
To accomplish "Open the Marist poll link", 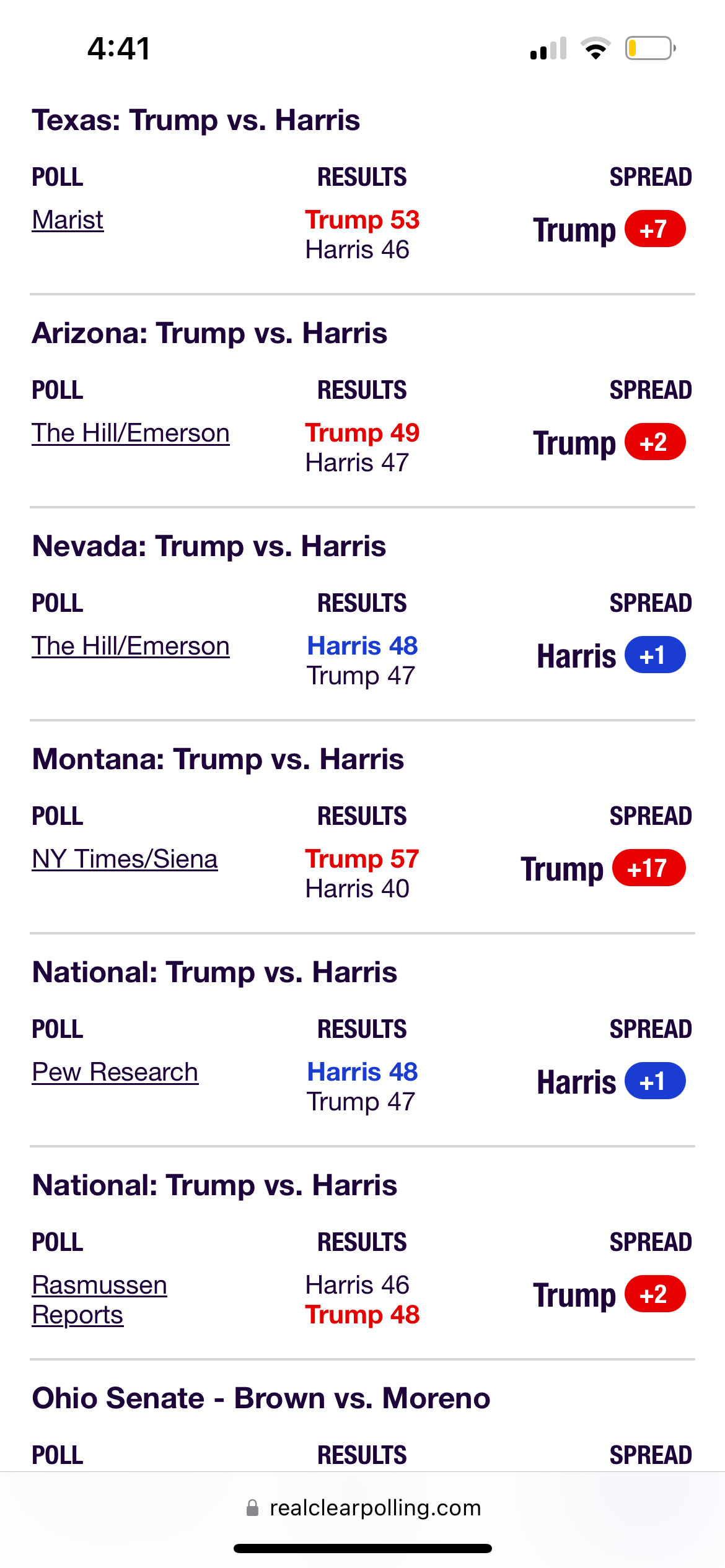I will [x=68, y=220].
